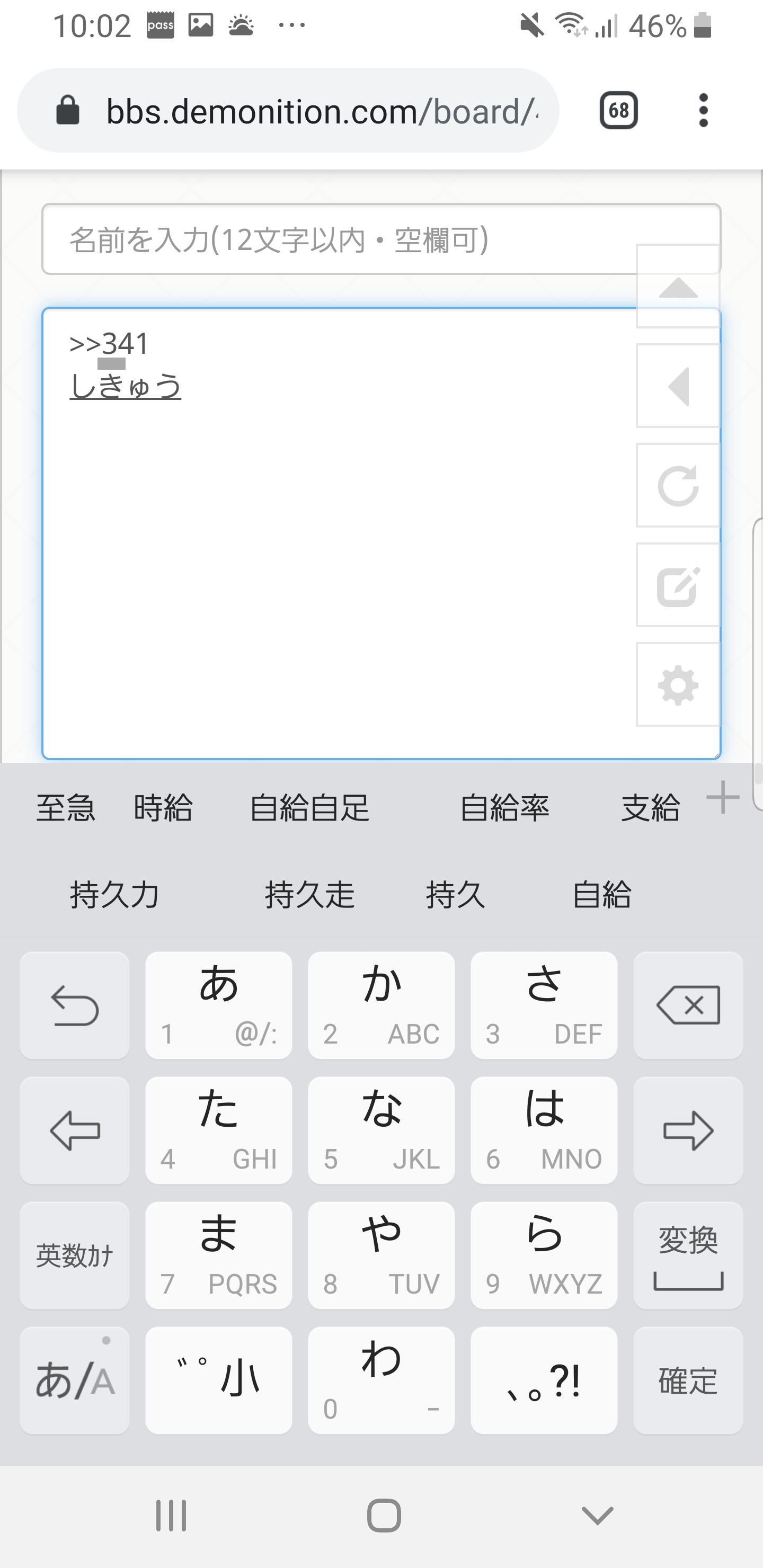Go back with the left triangle button
Screen dimensions: 763x1568
[678, 386]
